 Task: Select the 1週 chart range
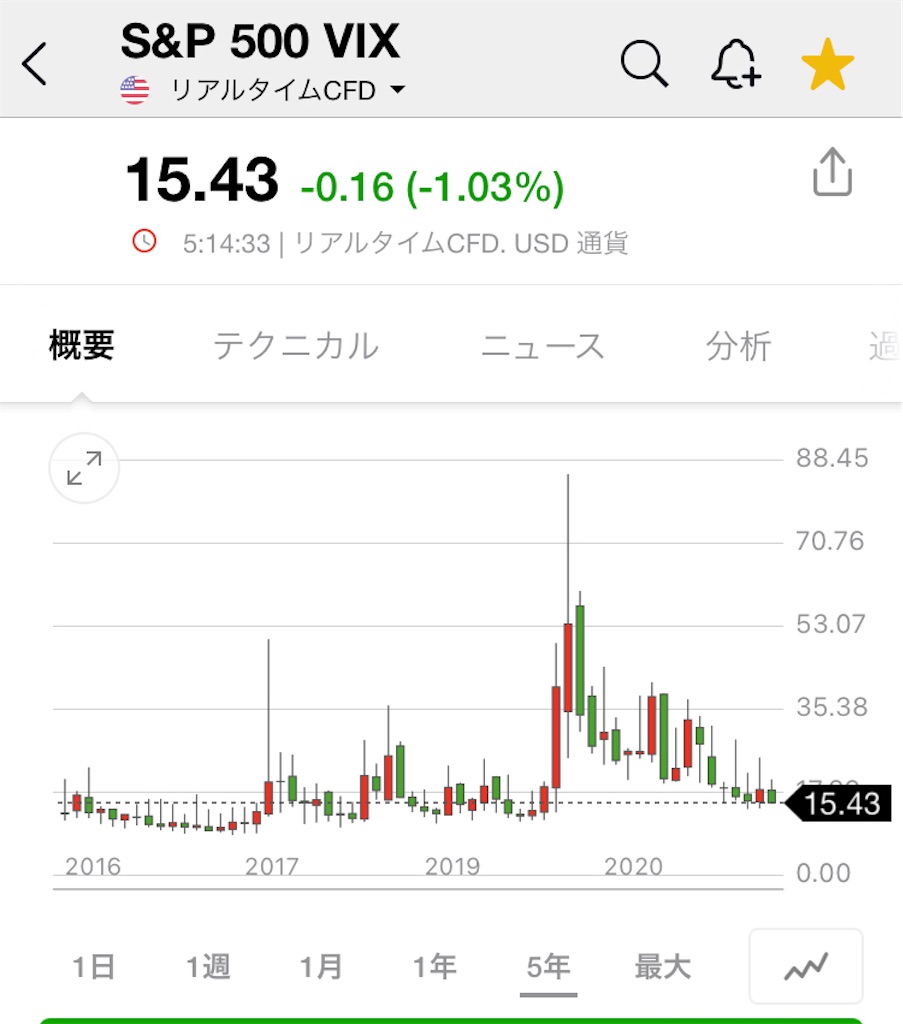coord(208,967)
